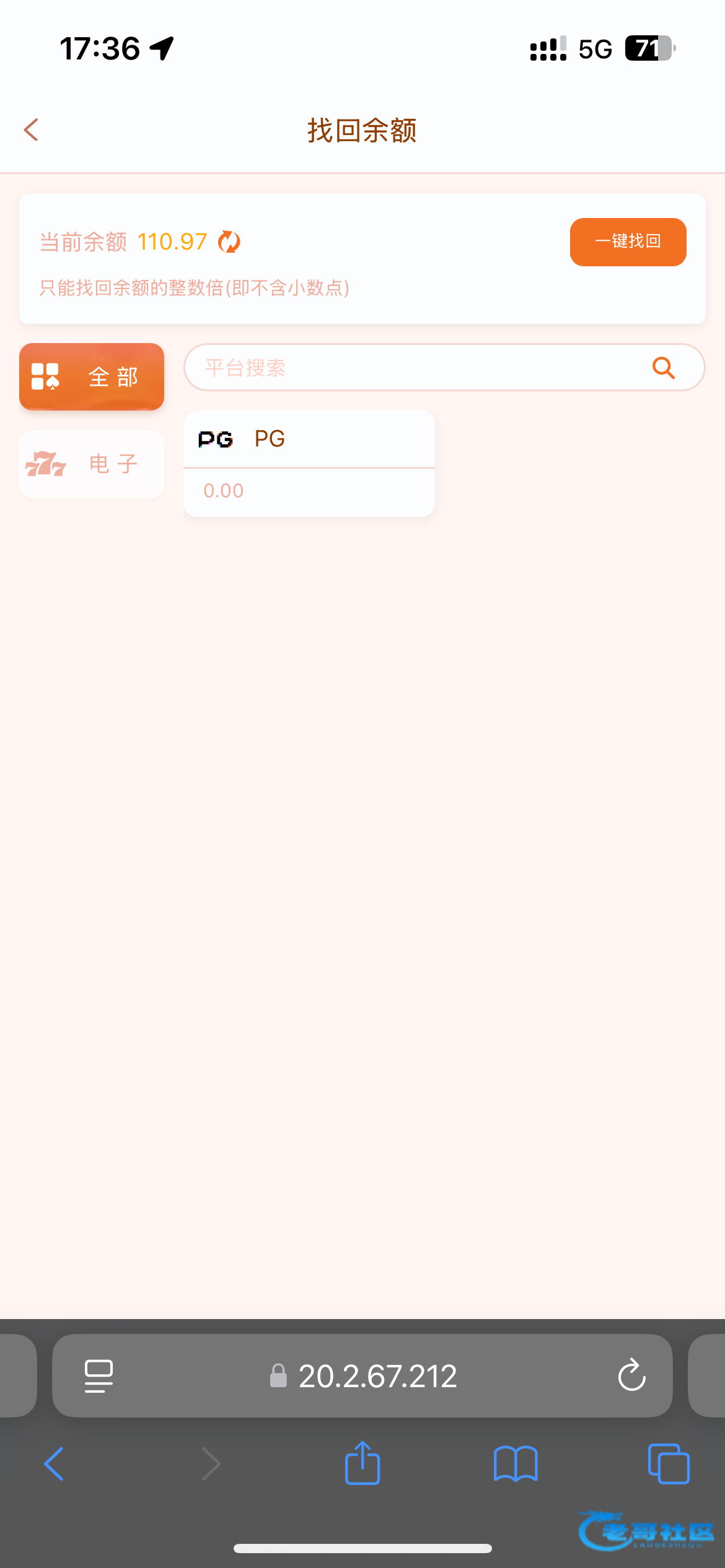Viewport: 725px width, 1568px height.
Task: Tap the address bar showing 20.2.67.212
Action: click(x=377, y=1376)
